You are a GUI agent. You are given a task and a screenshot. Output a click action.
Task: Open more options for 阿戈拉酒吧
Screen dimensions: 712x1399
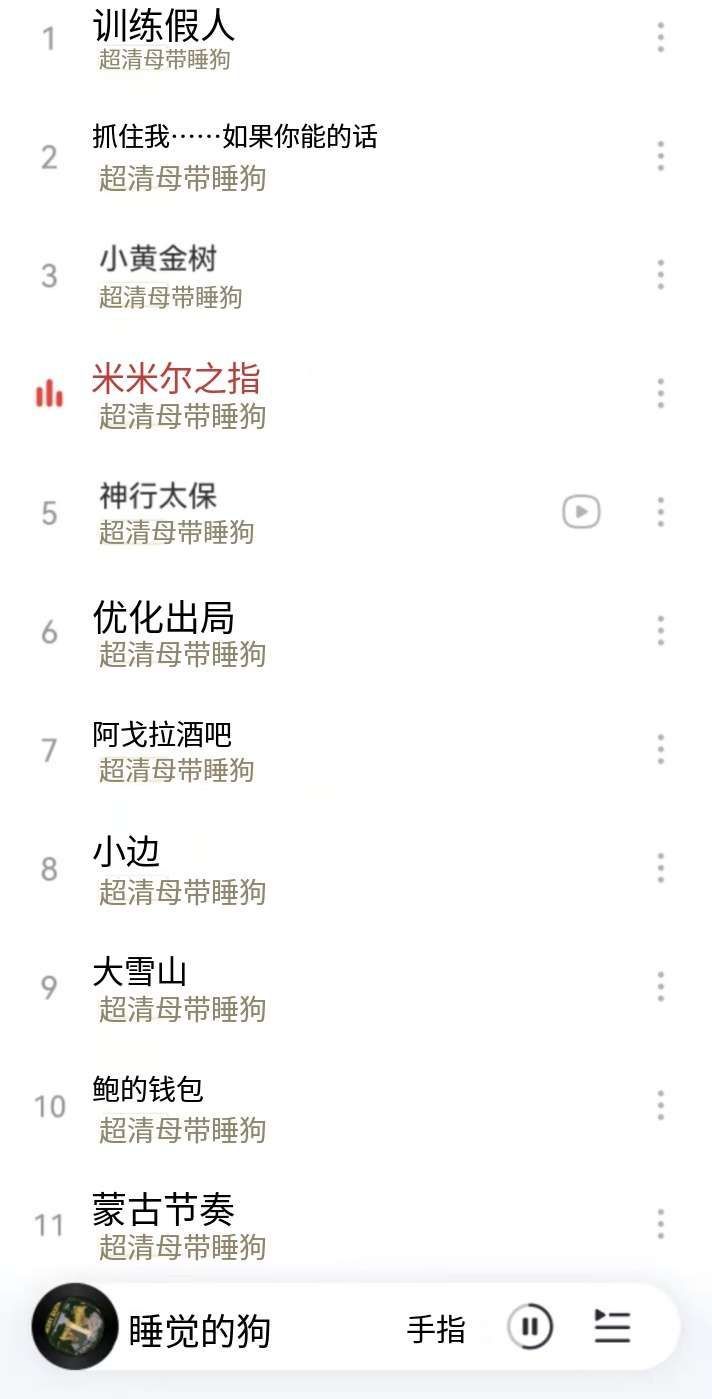point(660,749)
